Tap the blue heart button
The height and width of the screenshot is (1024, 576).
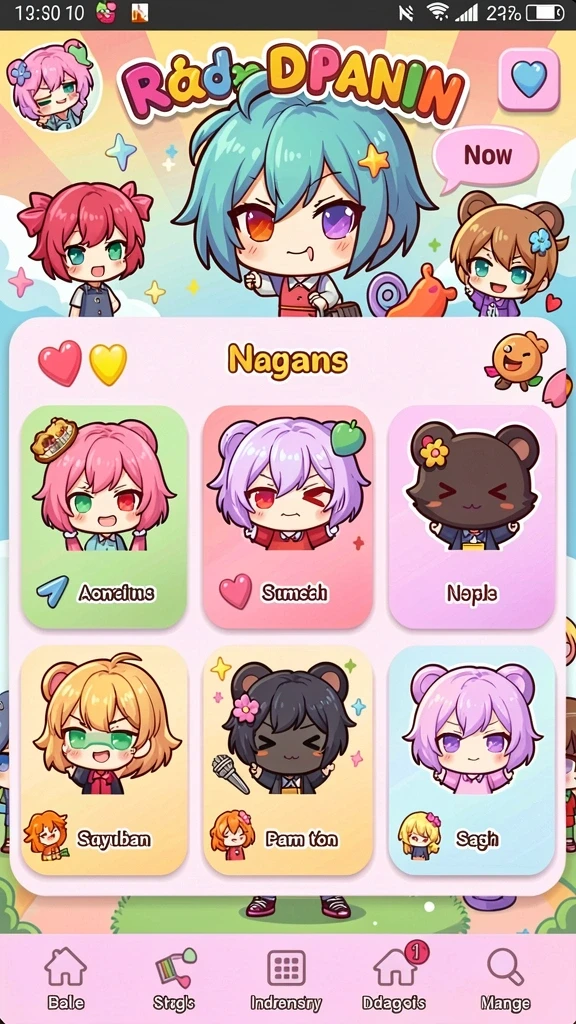coord(529,80)
